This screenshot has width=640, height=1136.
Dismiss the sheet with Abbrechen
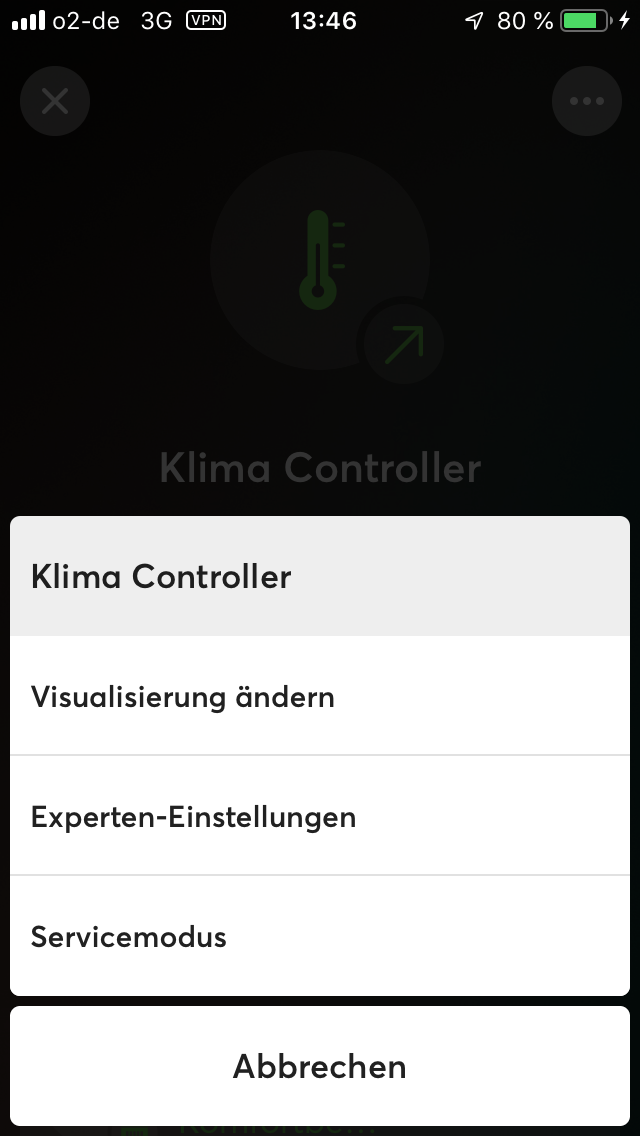(x=320, y=1066)
